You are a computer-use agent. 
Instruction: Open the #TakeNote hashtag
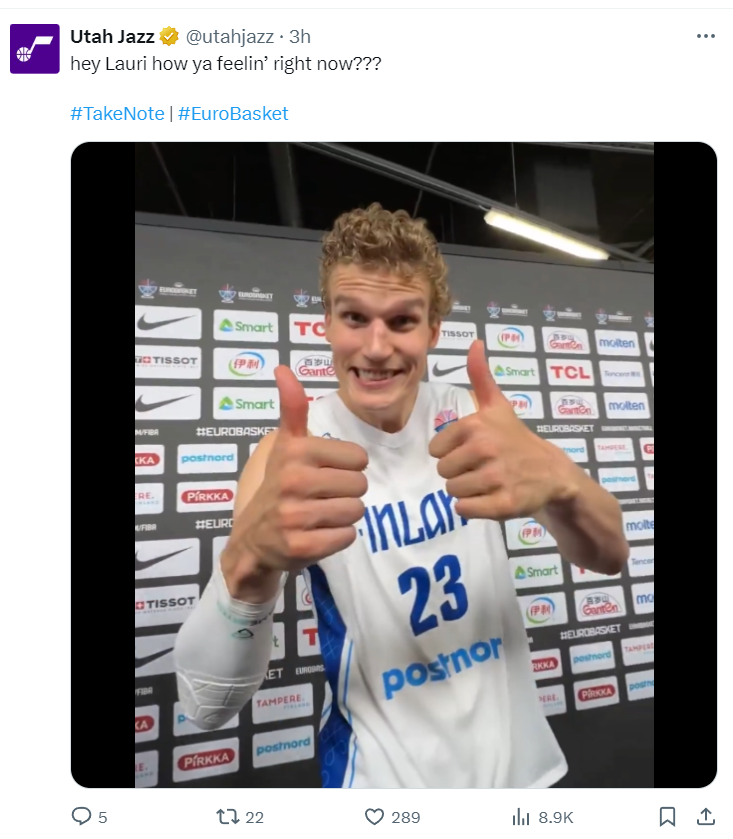(117, 113)
